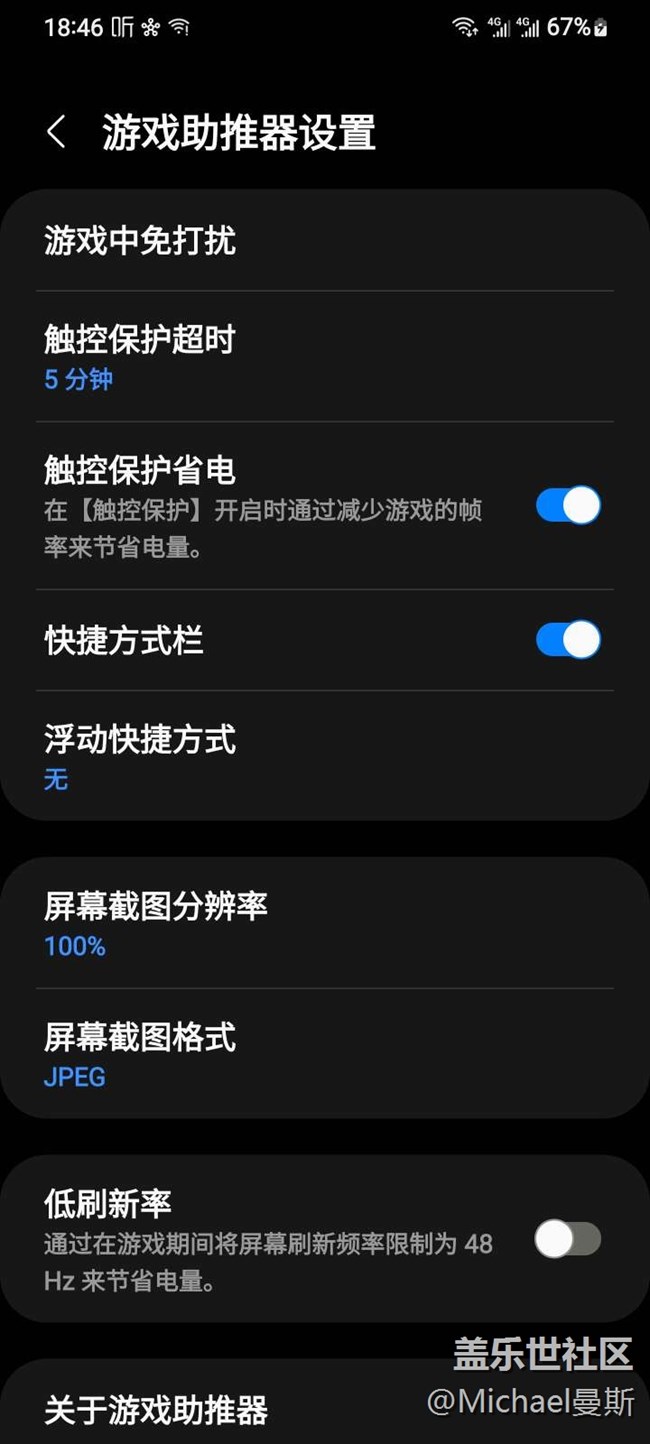Go back from Game Booster settings

pos(57,132)
